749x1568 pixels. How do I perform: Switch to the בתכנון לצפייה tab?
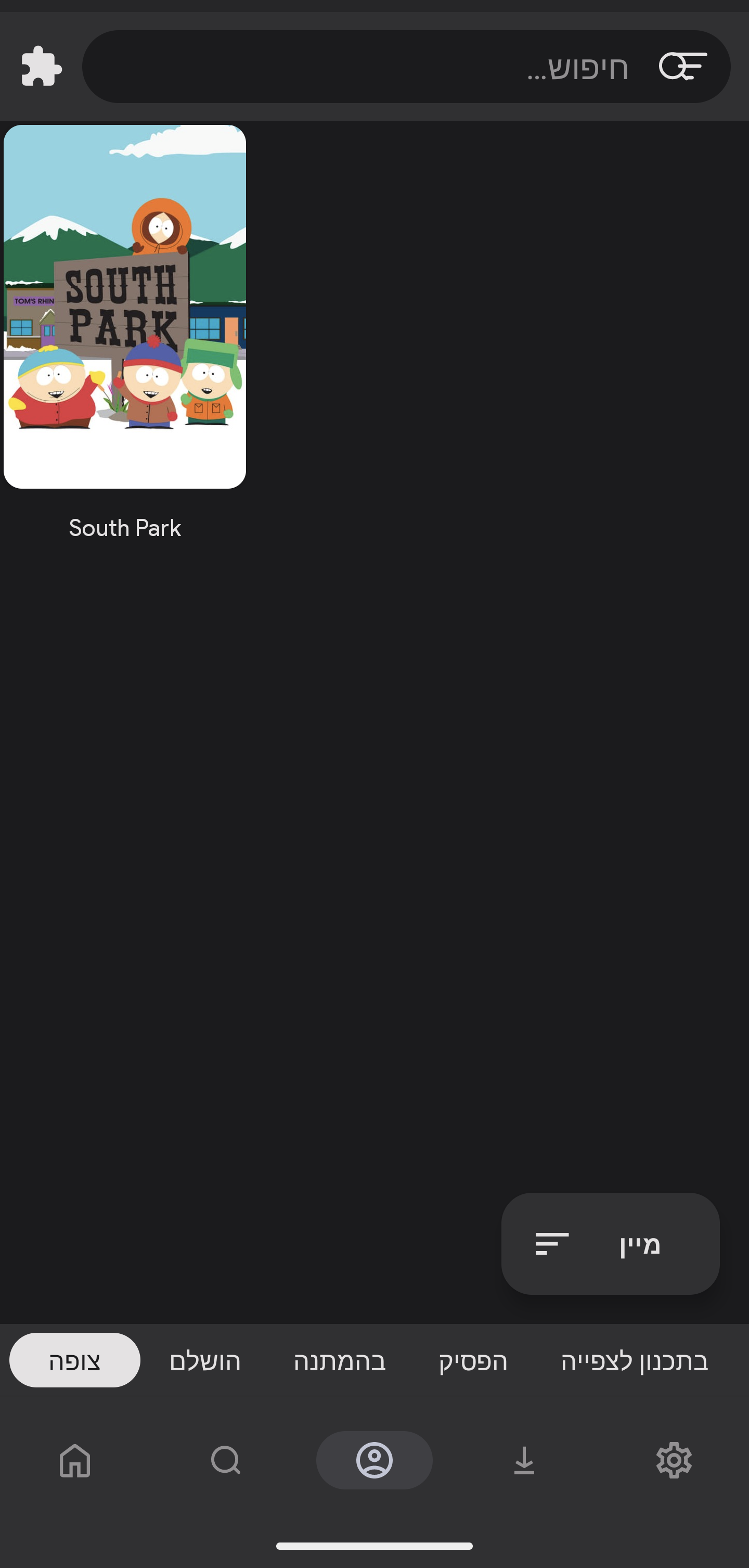634,1361
